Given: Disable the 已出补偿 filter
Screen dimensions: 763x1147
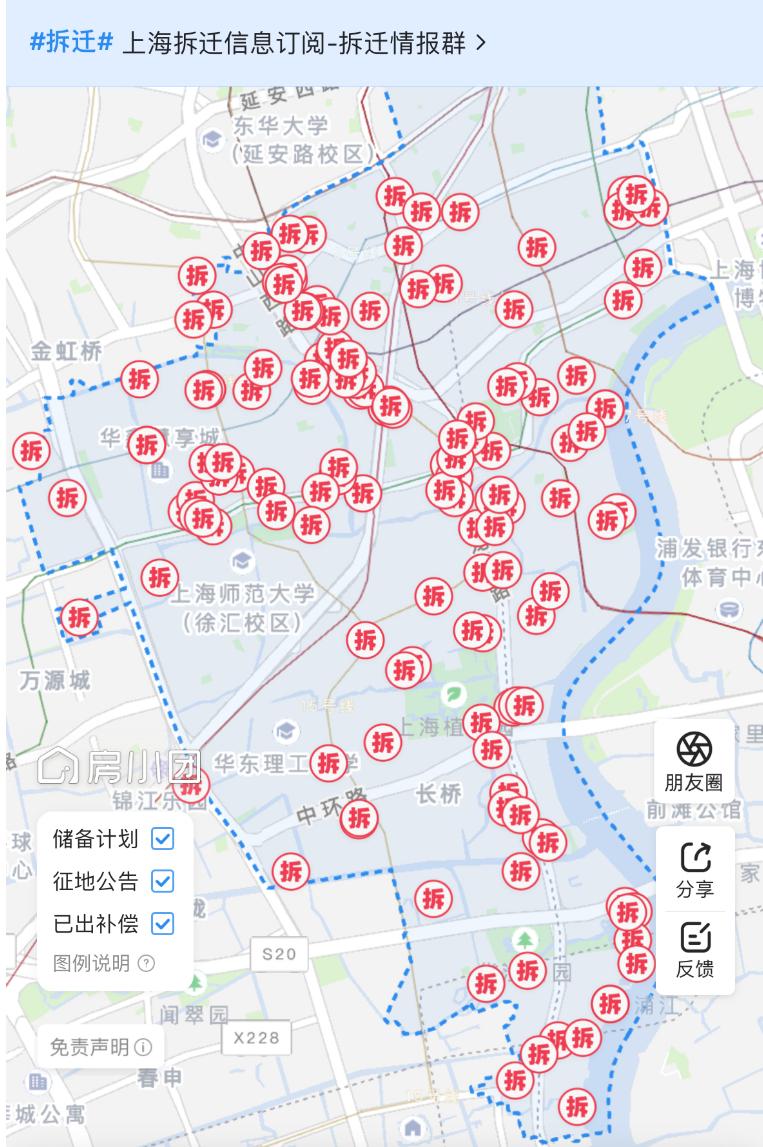Looking at the screenshot, I should [162, 923].
